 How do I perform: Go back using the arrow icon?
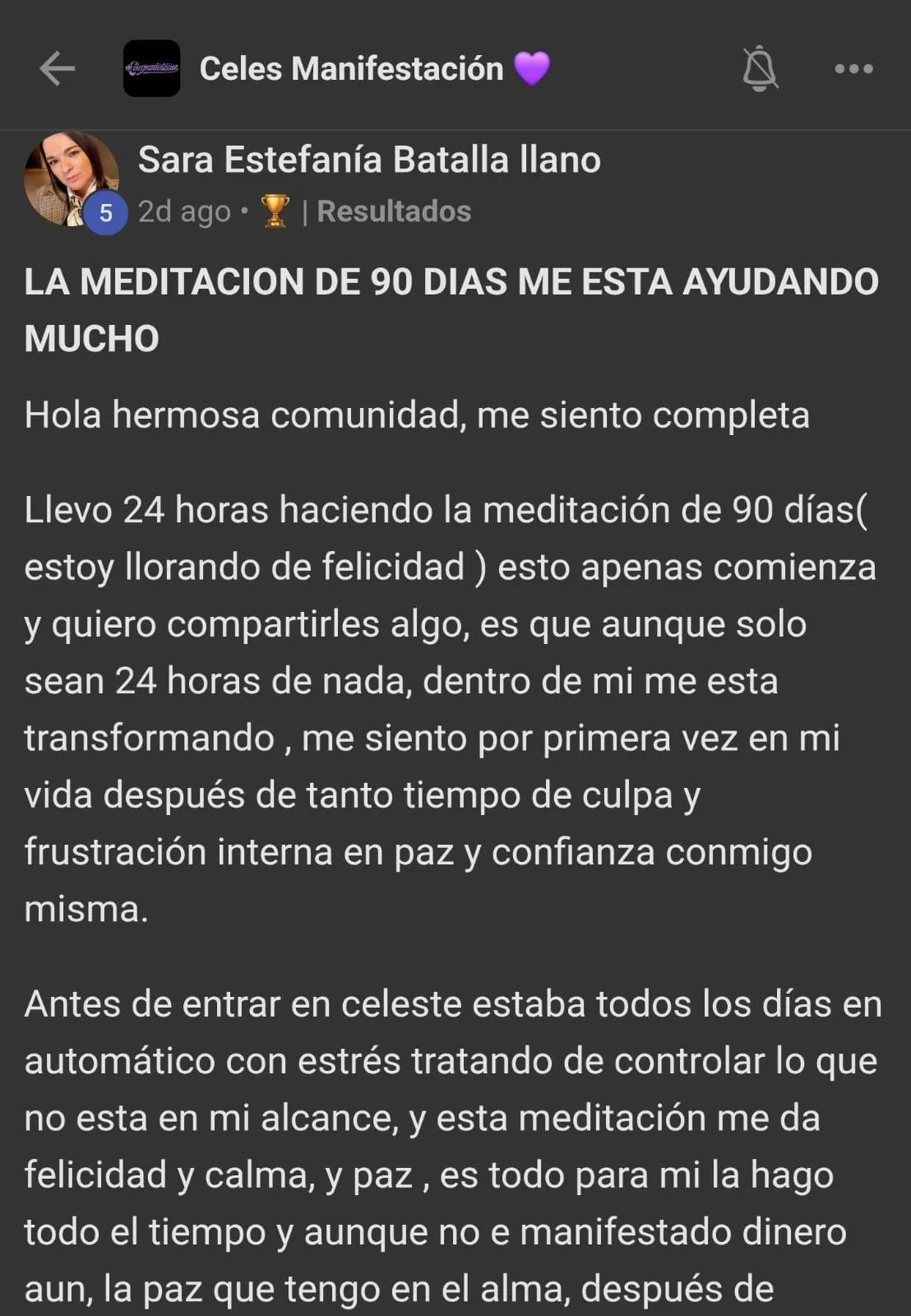click(57, 68)
